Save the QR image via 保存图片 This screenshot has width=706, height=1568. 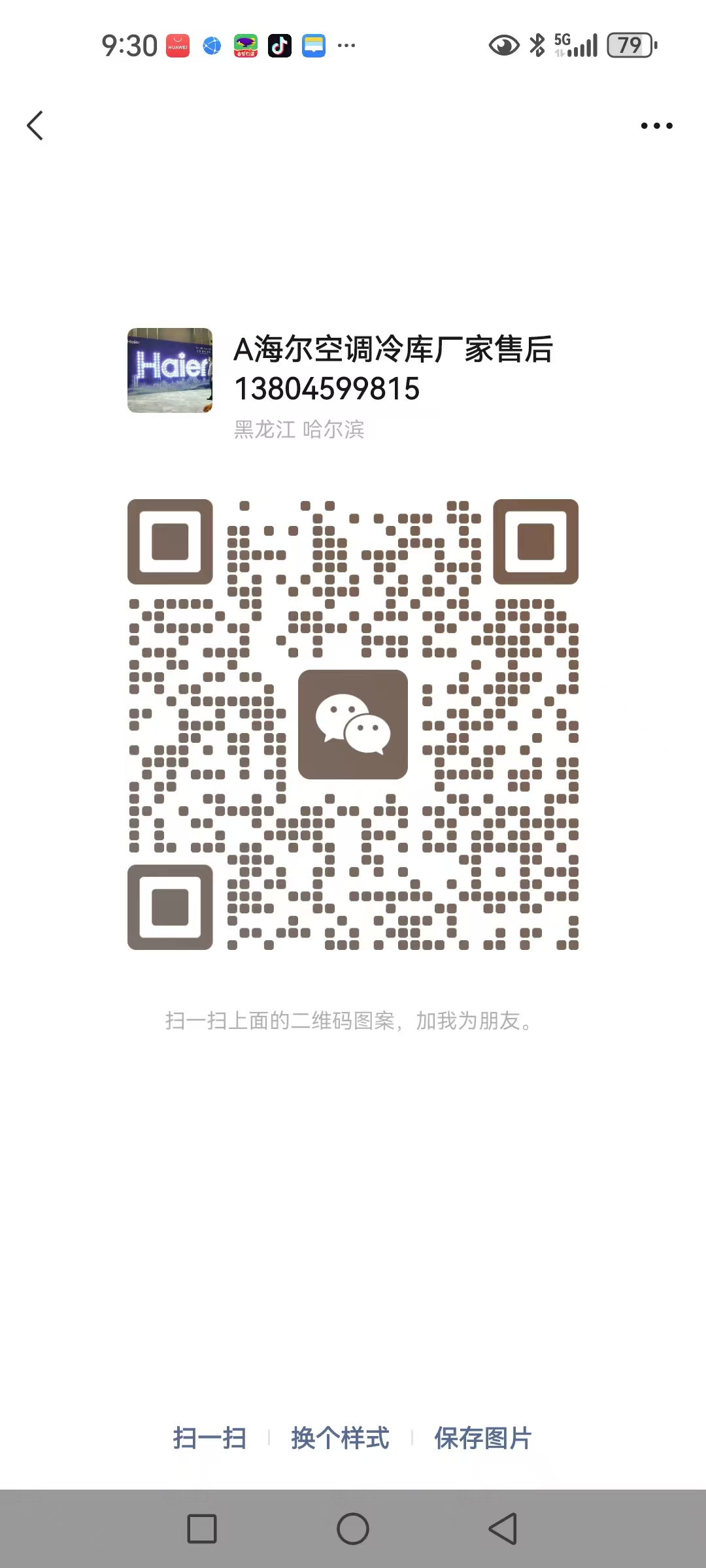(483, 1438)
